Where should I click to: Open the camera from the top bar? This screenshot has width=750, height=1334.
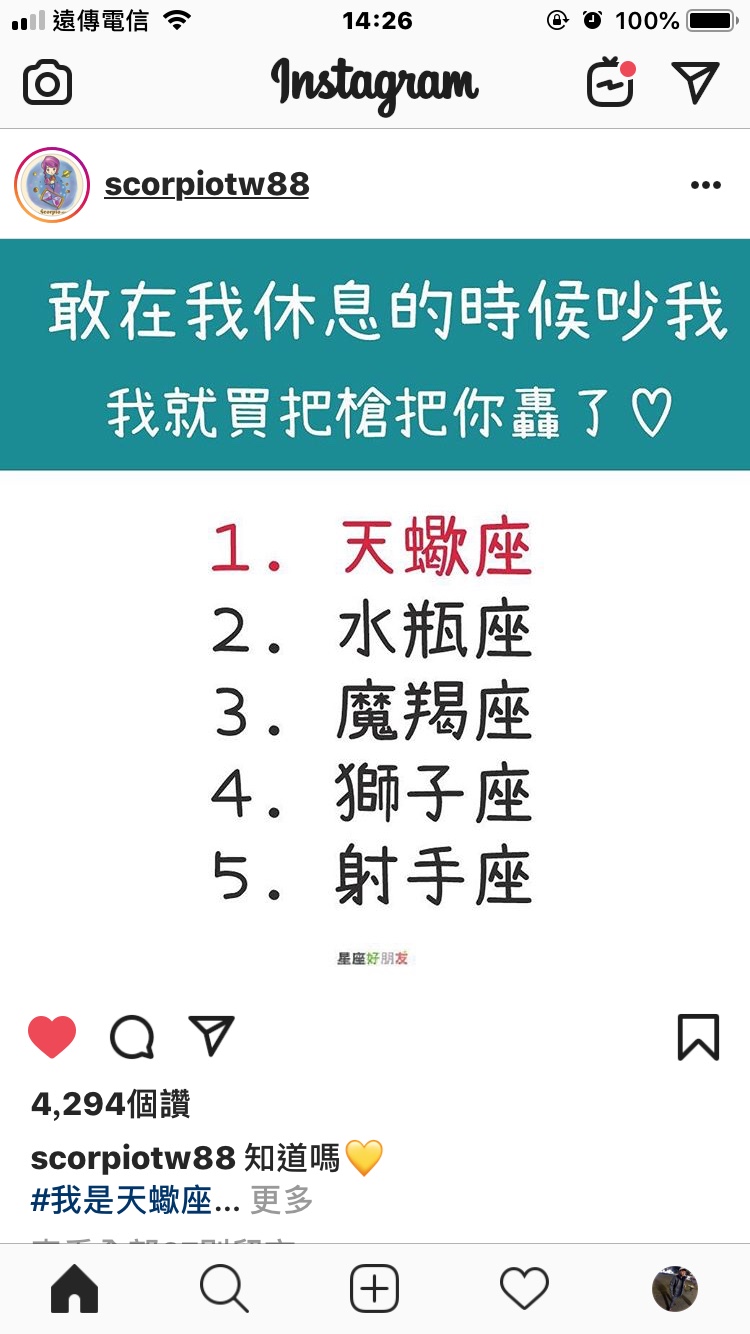[x=48, y=83]
